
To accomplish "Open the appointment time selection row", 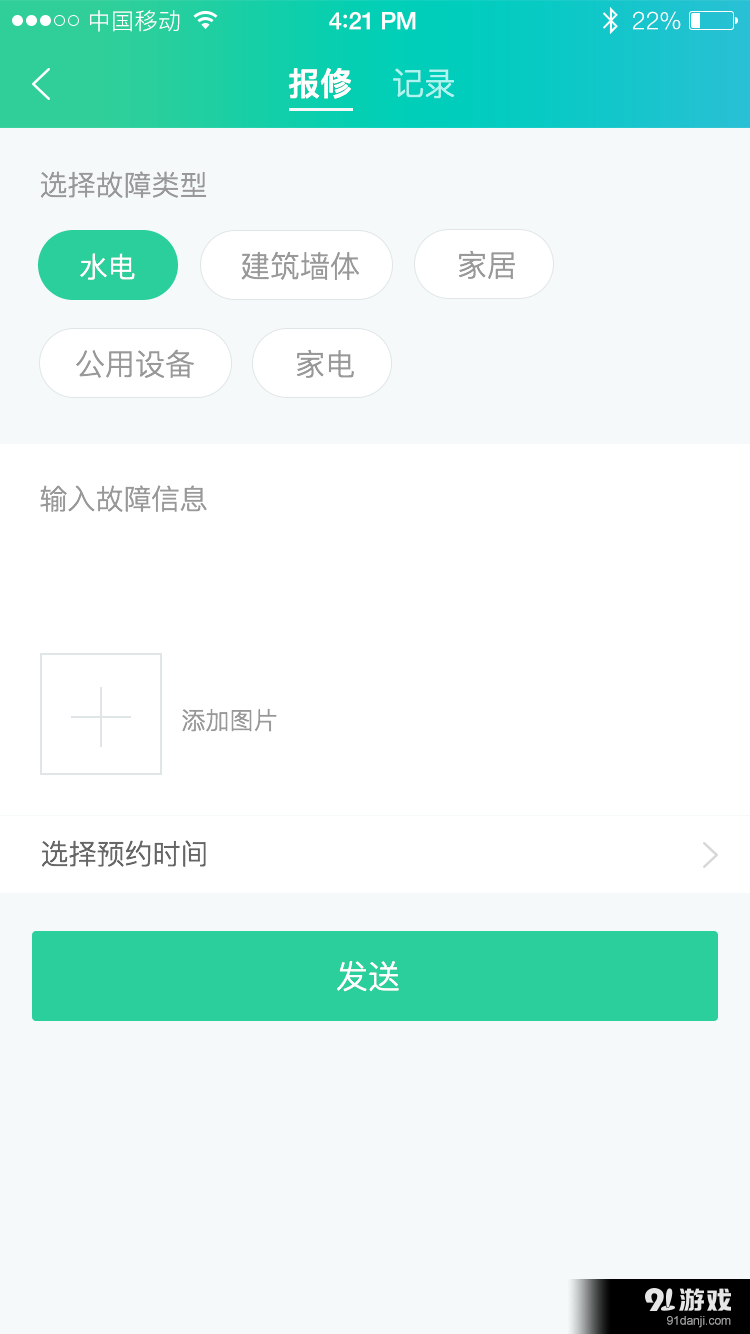I will [x=375, y=854].
